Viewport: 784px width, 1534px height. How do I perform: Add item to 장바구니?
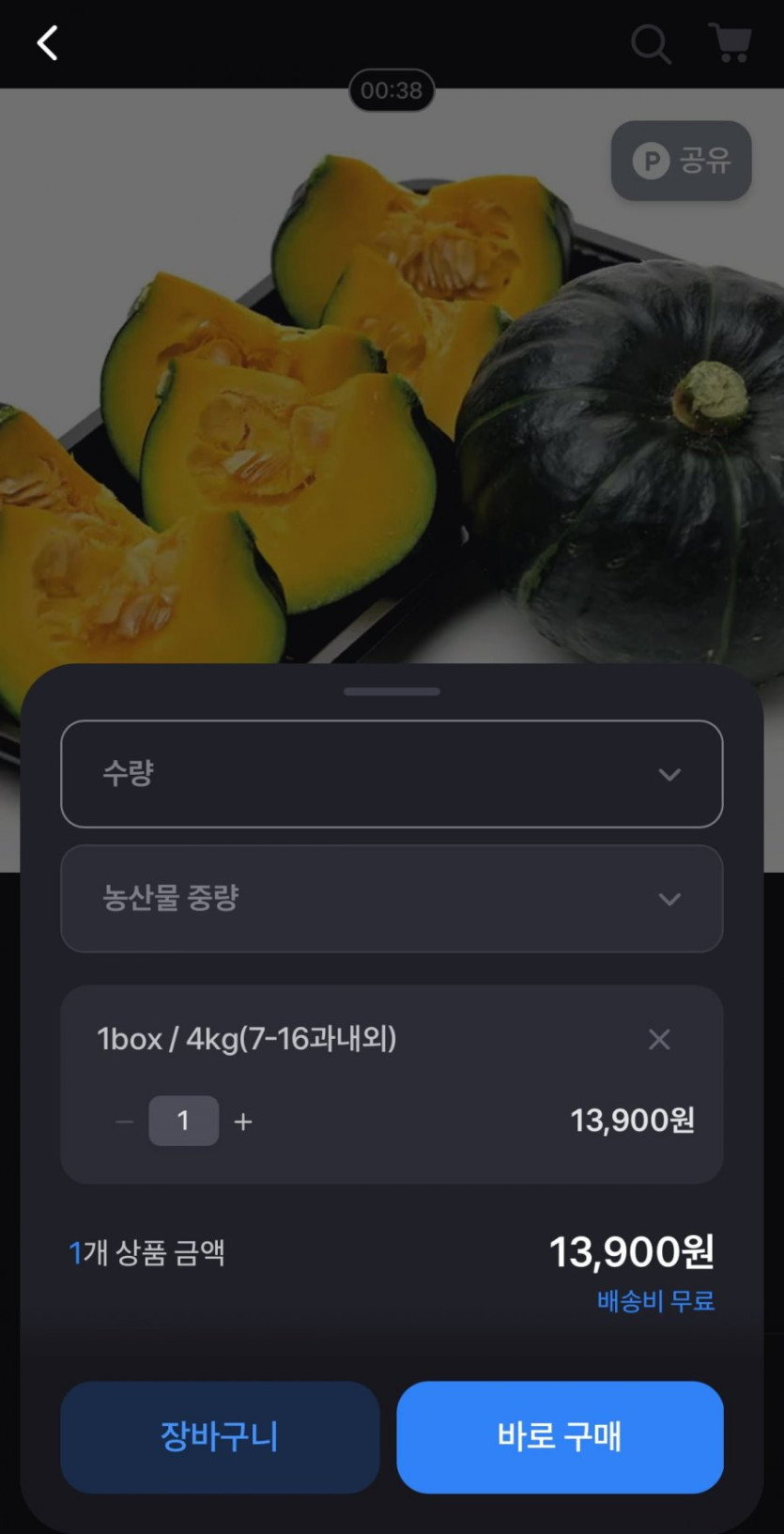click(x=220, y=1436)
